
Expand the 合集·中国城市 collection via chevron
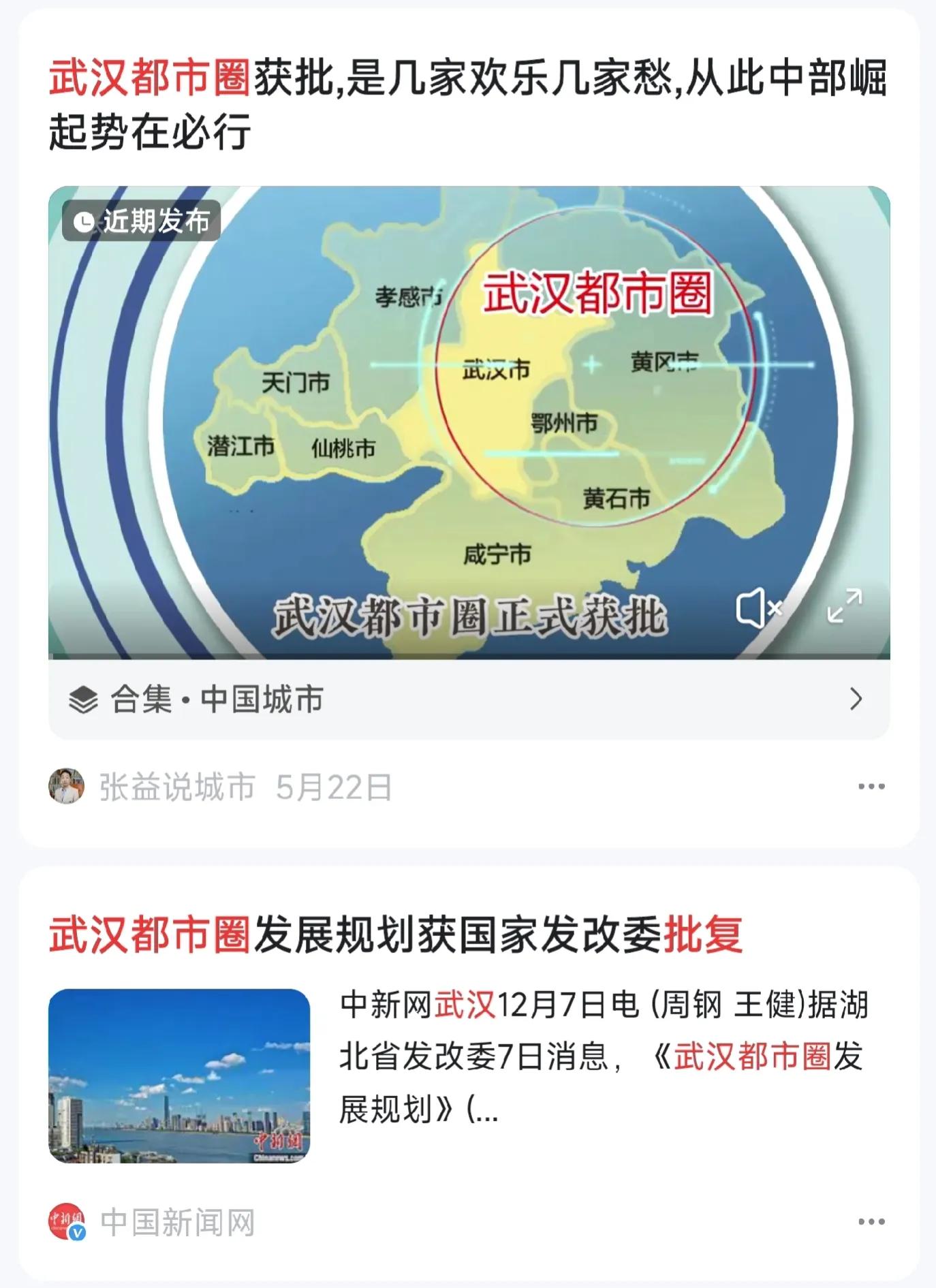[x=857, y=697]
